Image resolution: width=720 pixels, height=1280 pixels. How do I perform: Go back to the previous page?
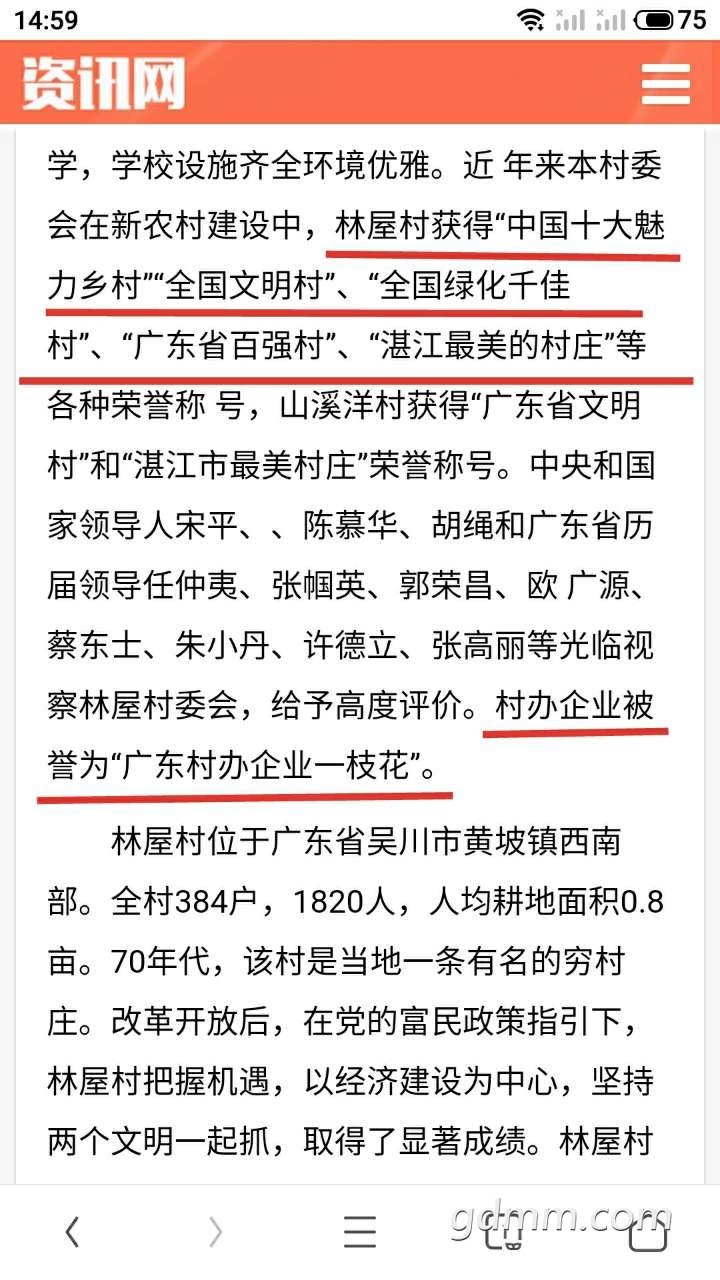point(72,1232)
